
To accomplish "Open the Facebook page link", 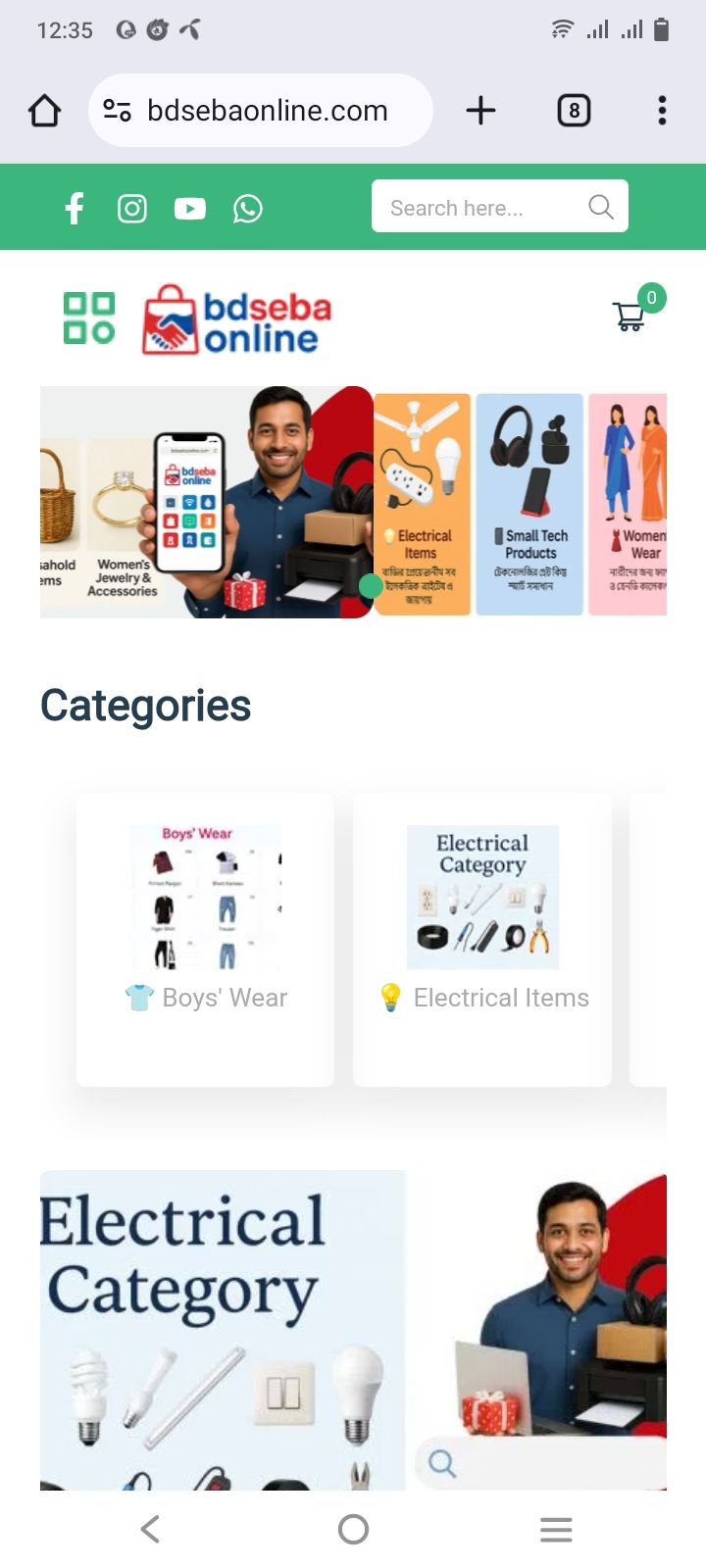I will pos(75,208).
